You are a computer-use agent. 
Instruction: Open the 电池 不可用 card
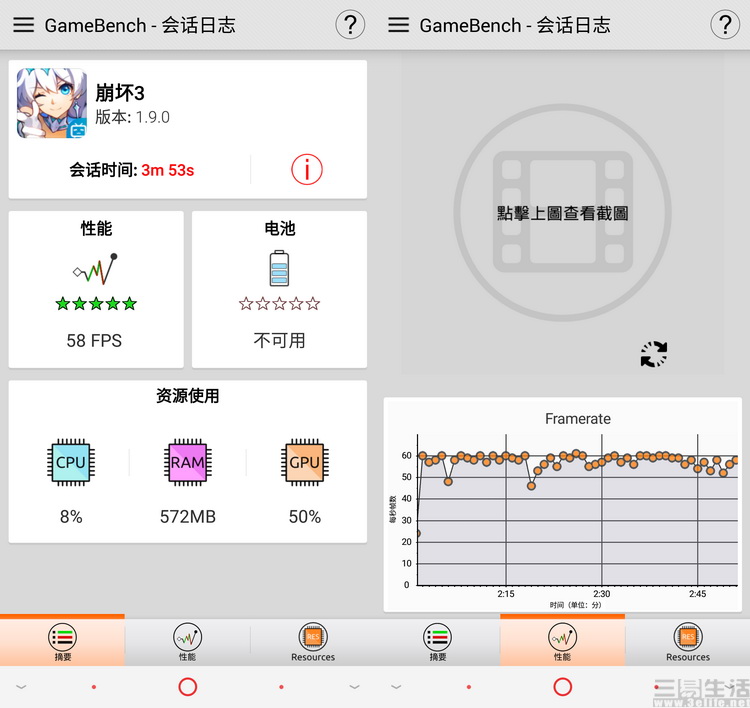coord(279,289)
